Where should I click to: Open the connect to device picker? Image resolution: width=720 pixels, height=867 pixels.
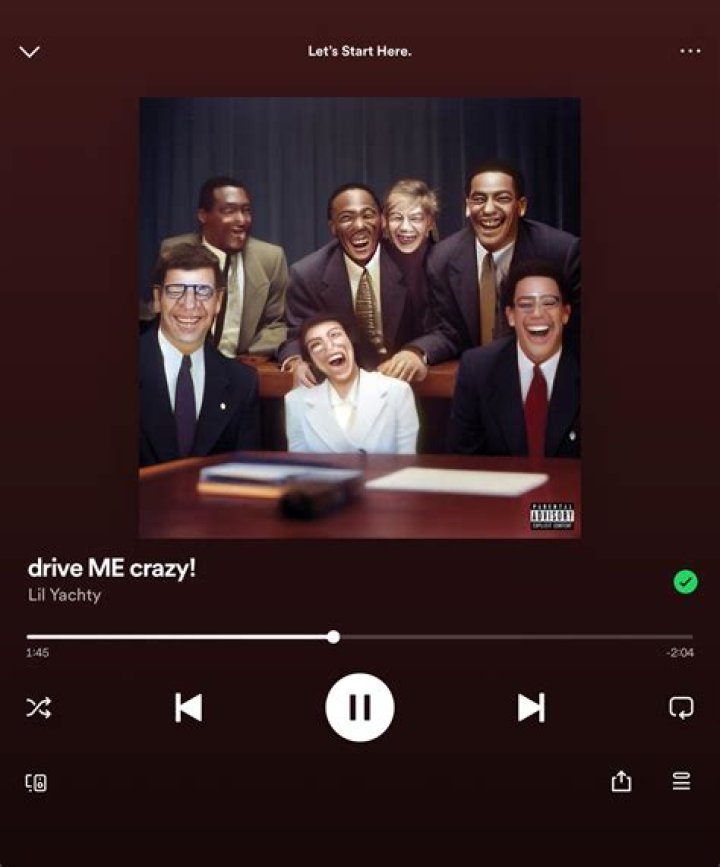[36, 783]
